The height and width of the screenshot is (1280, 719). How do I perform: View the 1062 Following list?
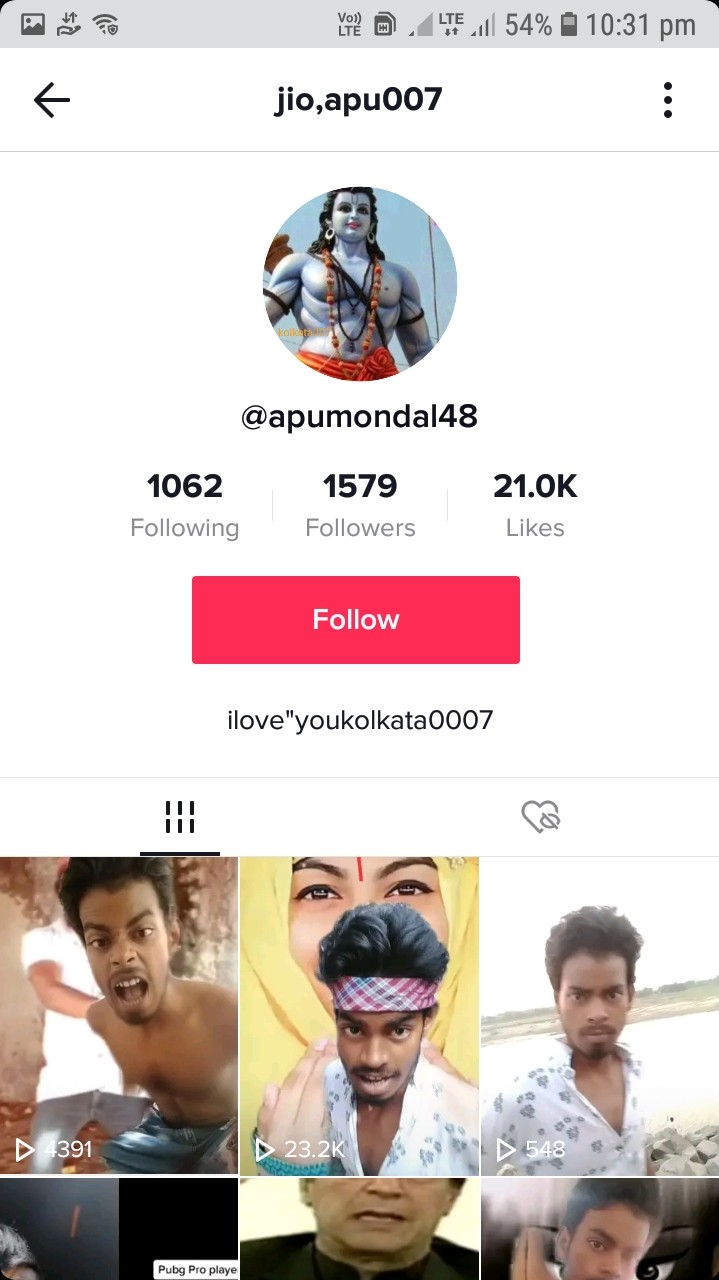click(185, 505)
